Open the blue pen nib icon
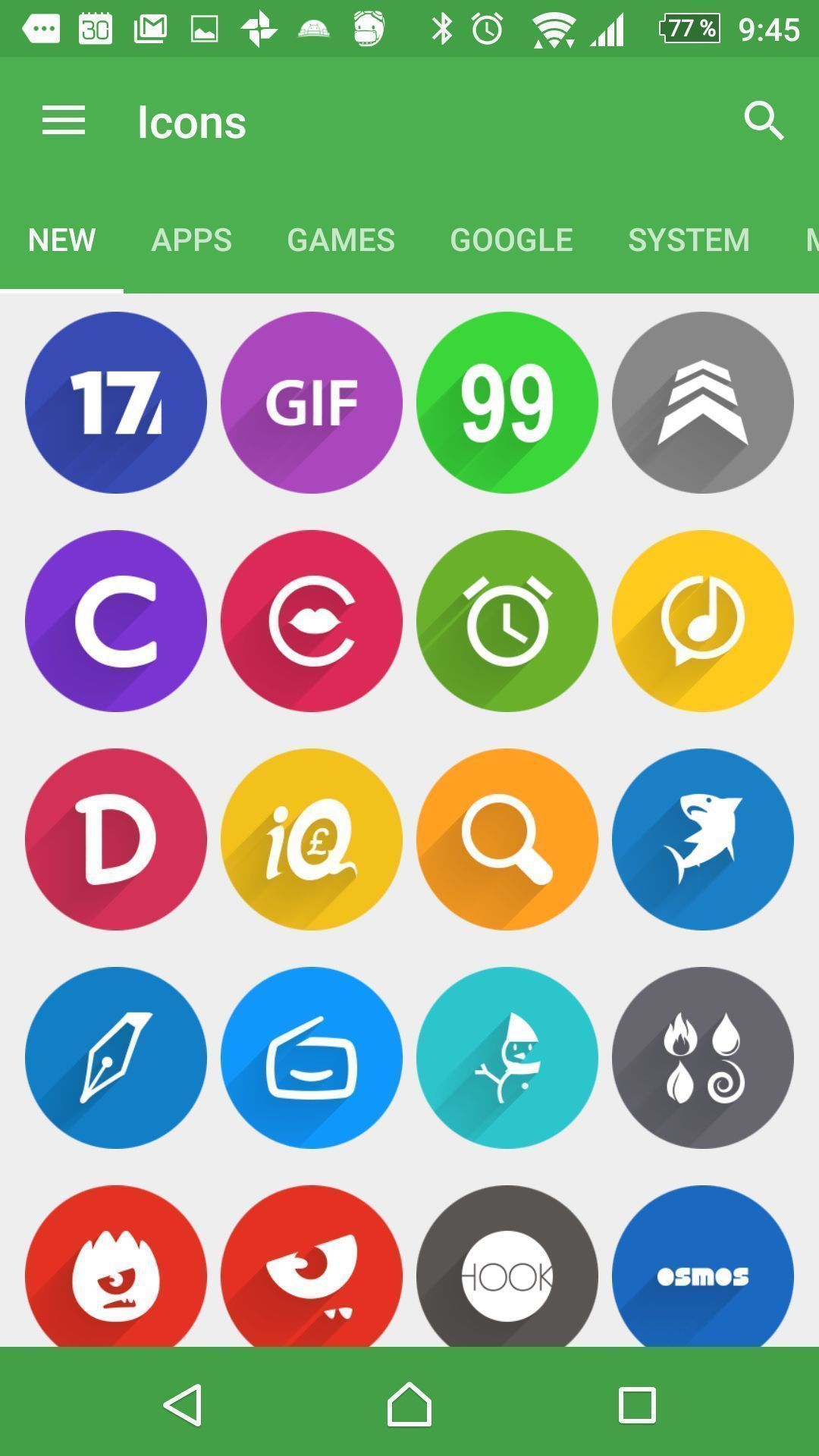The image size is (819, 1456). (116, 1058)
